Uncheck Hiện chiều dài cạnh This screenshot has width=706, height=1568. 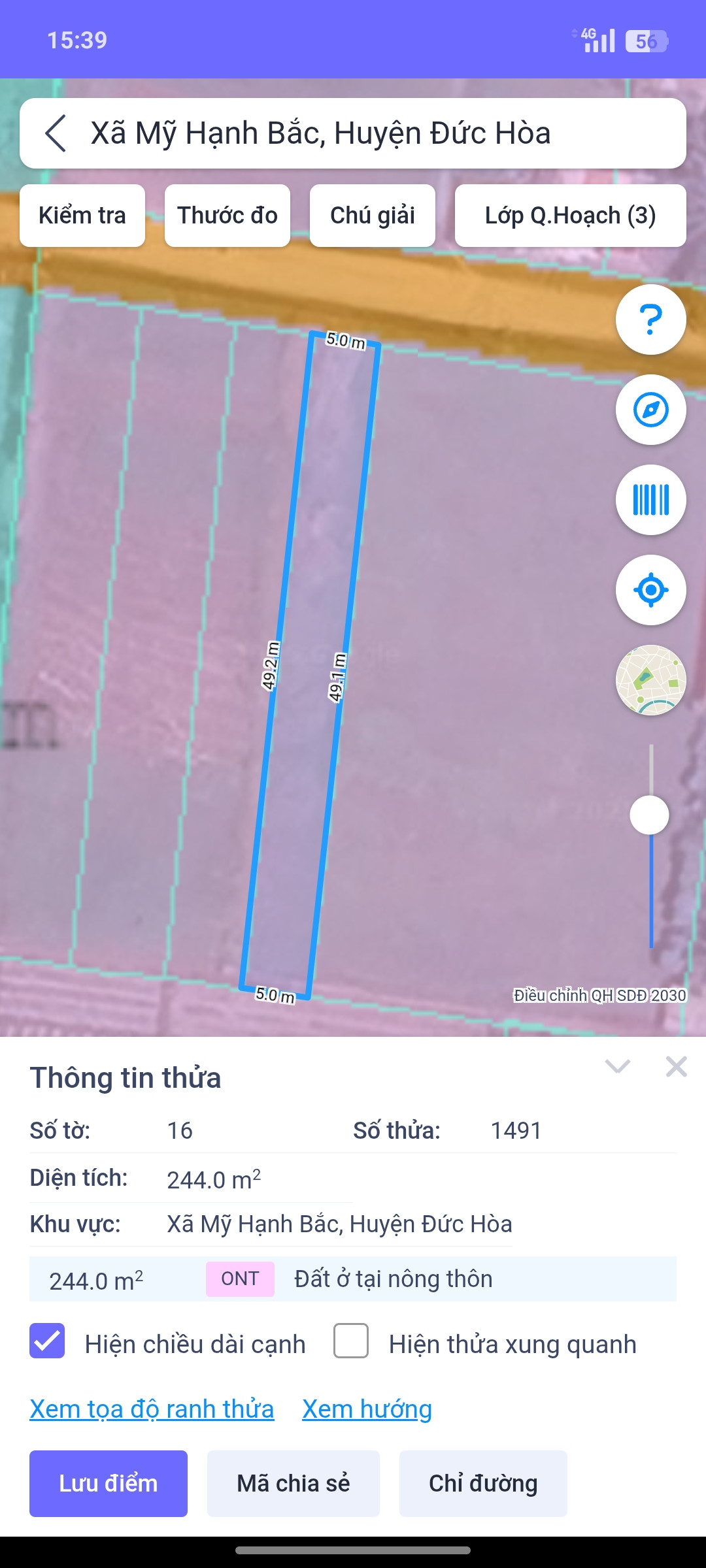click(47, 1341)
